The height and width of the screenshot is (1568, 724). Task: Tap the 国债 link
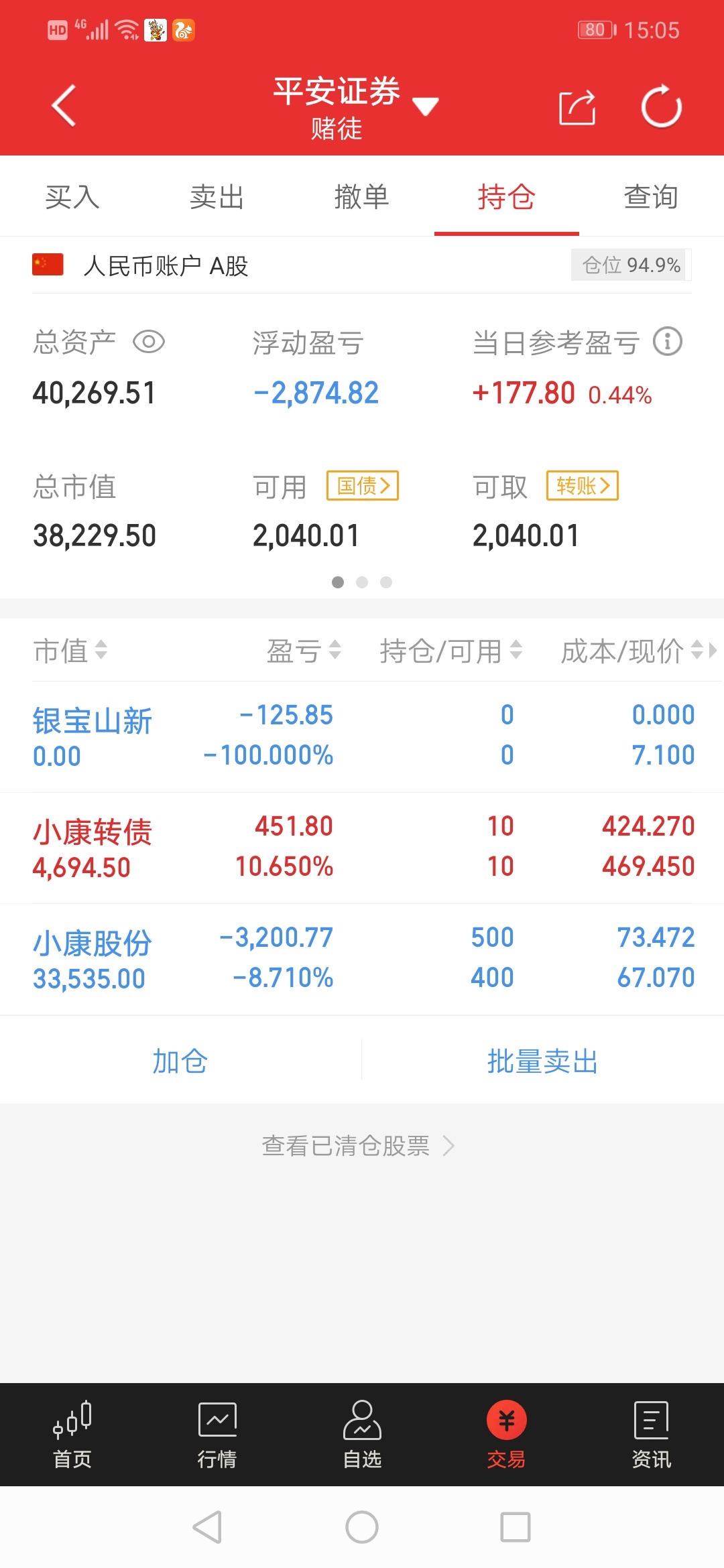(363, 485)
